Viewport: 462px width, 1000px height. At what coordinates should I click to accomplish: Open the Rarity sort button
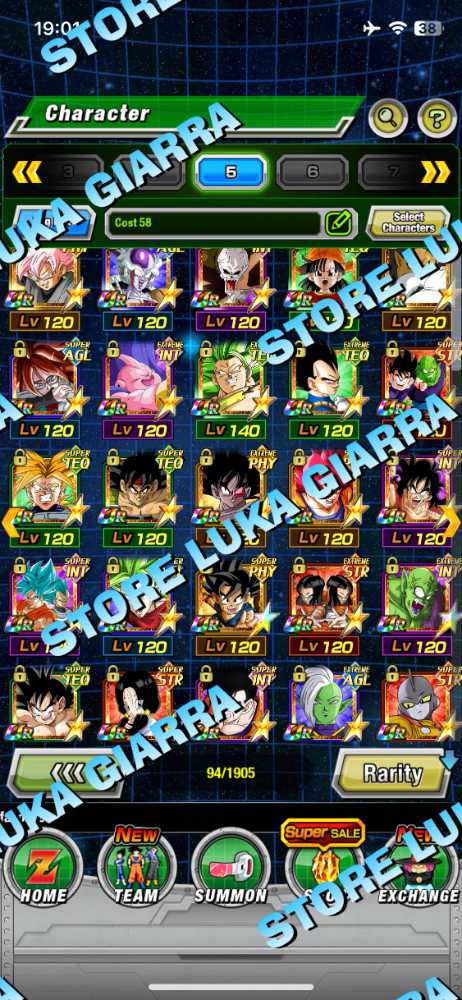[x=392, y=772]
